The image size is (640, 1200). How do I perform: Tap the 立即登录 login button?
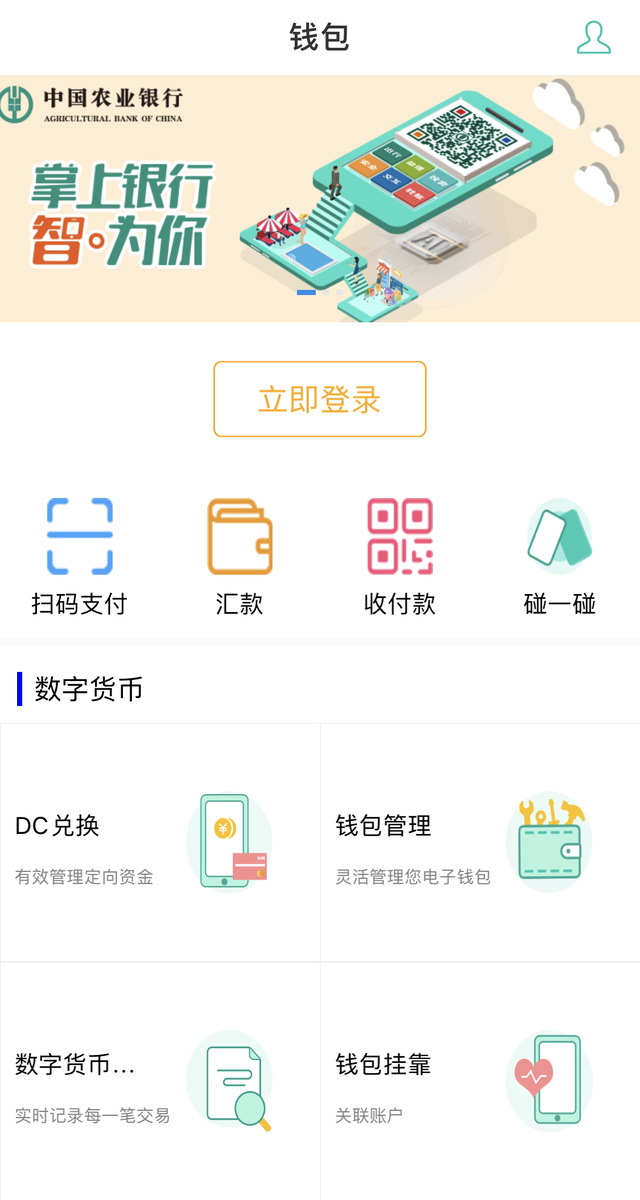click(320, 399)
